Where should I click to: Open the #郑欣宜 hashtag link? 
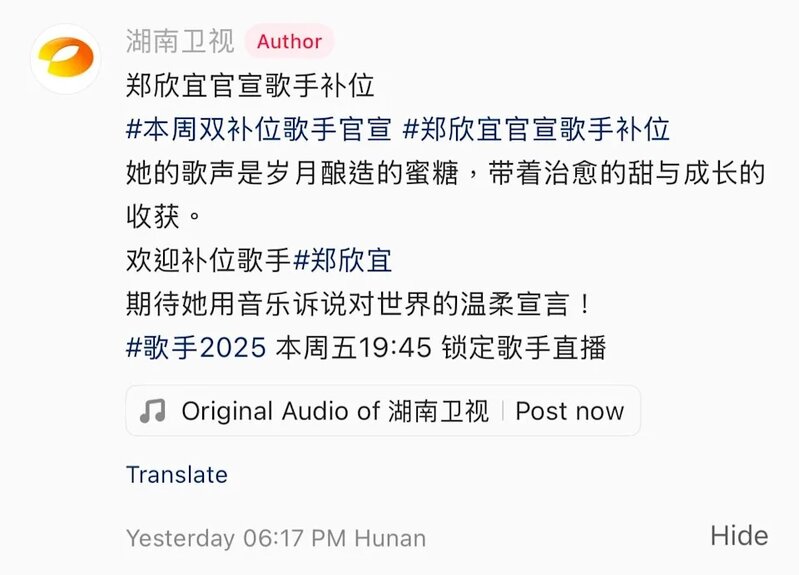(342, 261)
